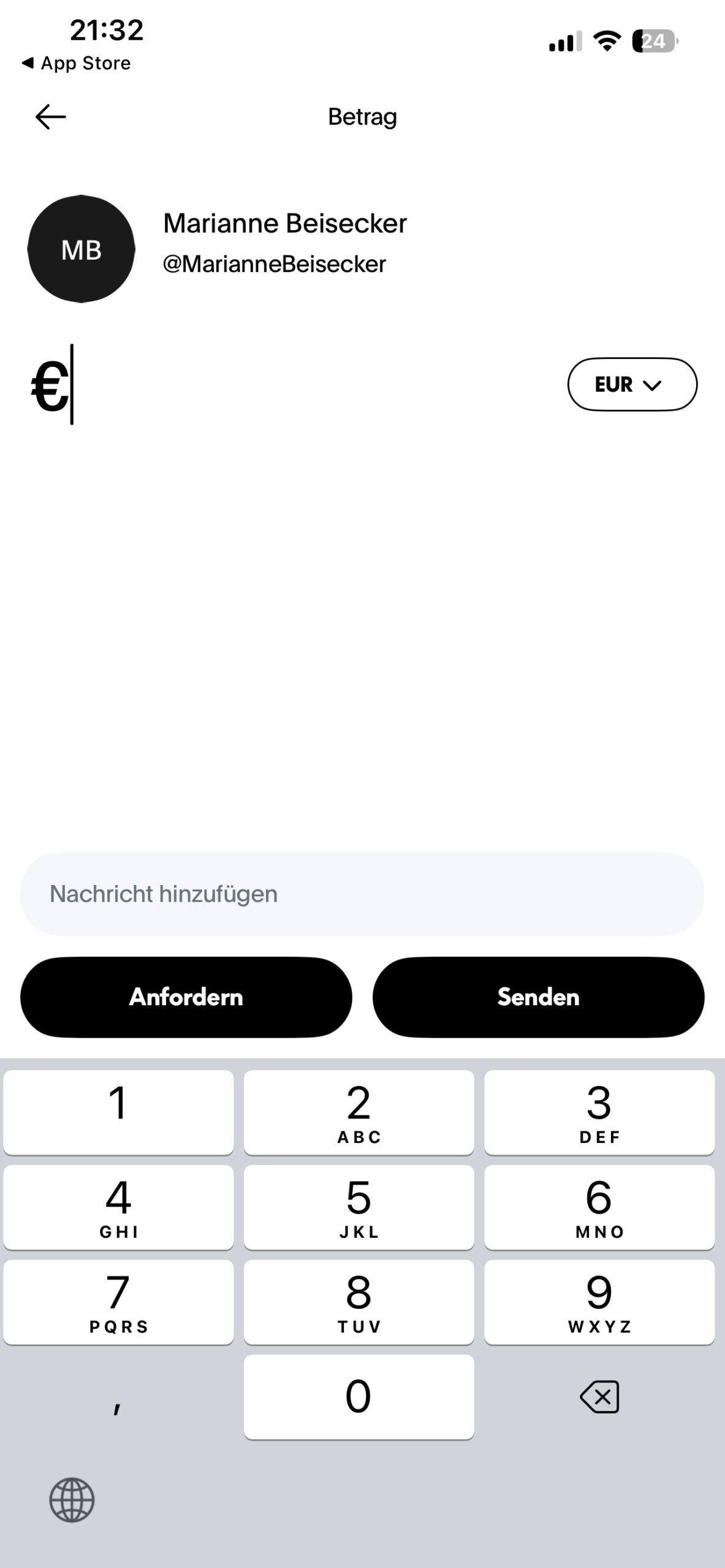Tap the Nachricht hinzufügen message field
725x1568 pixels.
(x=362, y=894)
